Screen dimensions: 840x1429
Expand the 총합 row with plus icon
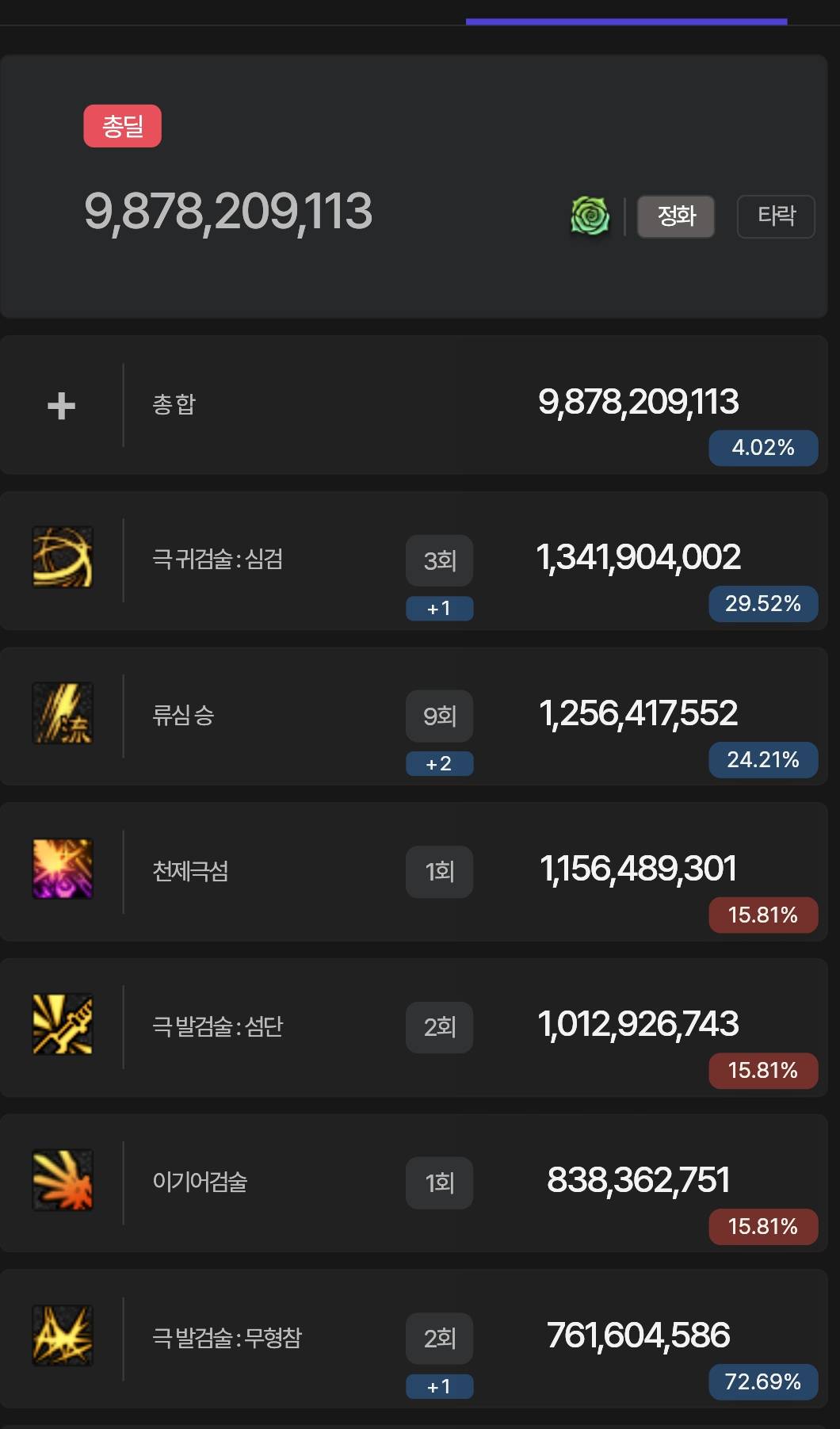pos(62,406)
